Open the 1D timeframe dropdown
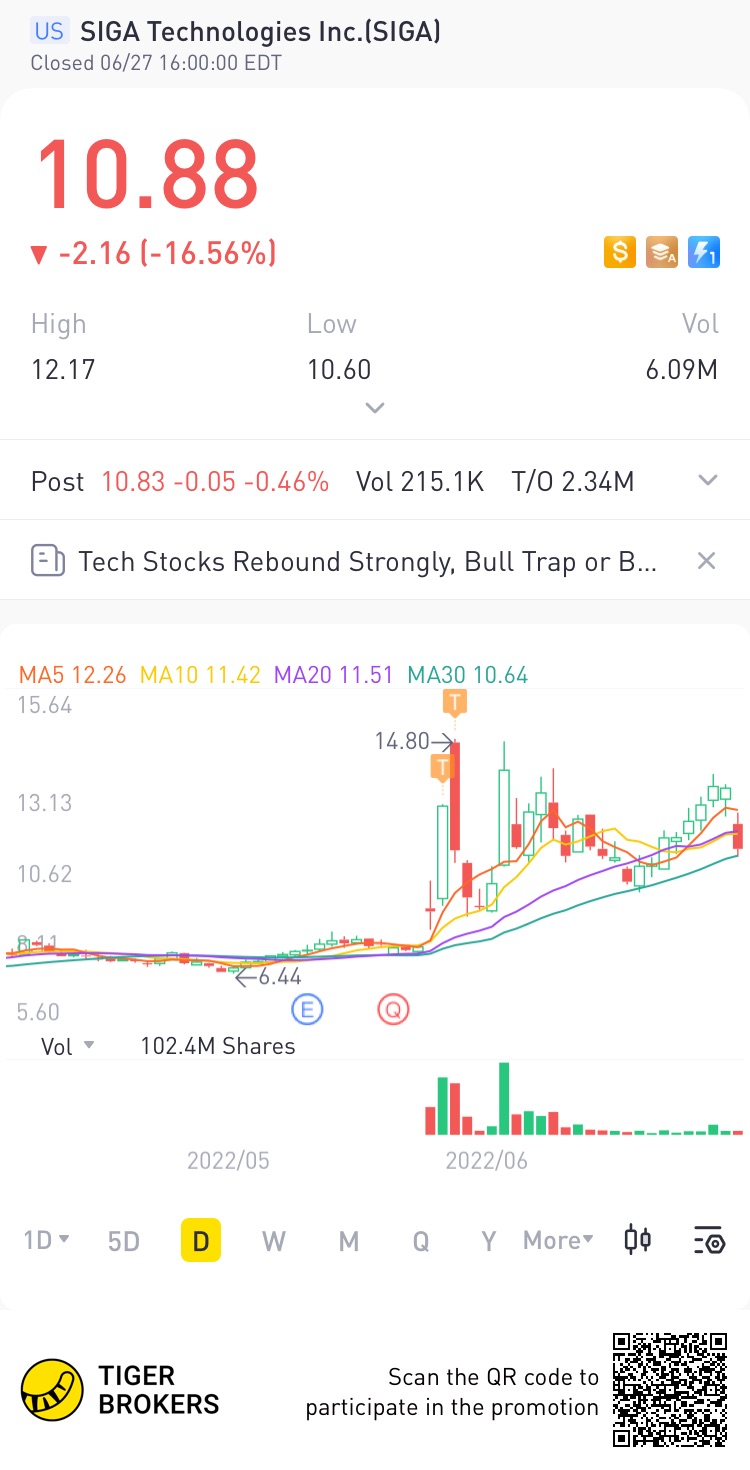The width and height of the screenshot is (750, 1470). [x=46, y=1240]
